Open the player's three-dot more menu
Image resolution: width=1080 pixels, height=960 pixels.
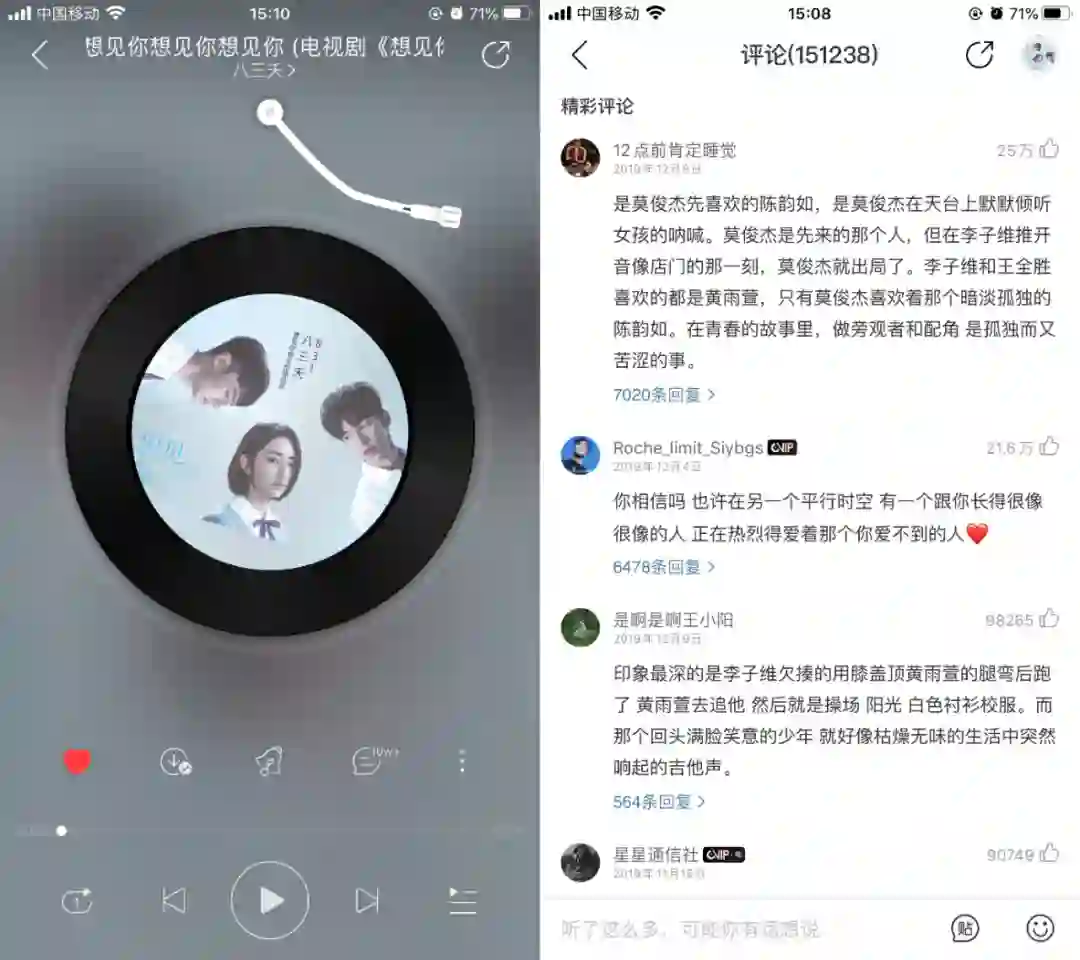[x=462, y=762]
